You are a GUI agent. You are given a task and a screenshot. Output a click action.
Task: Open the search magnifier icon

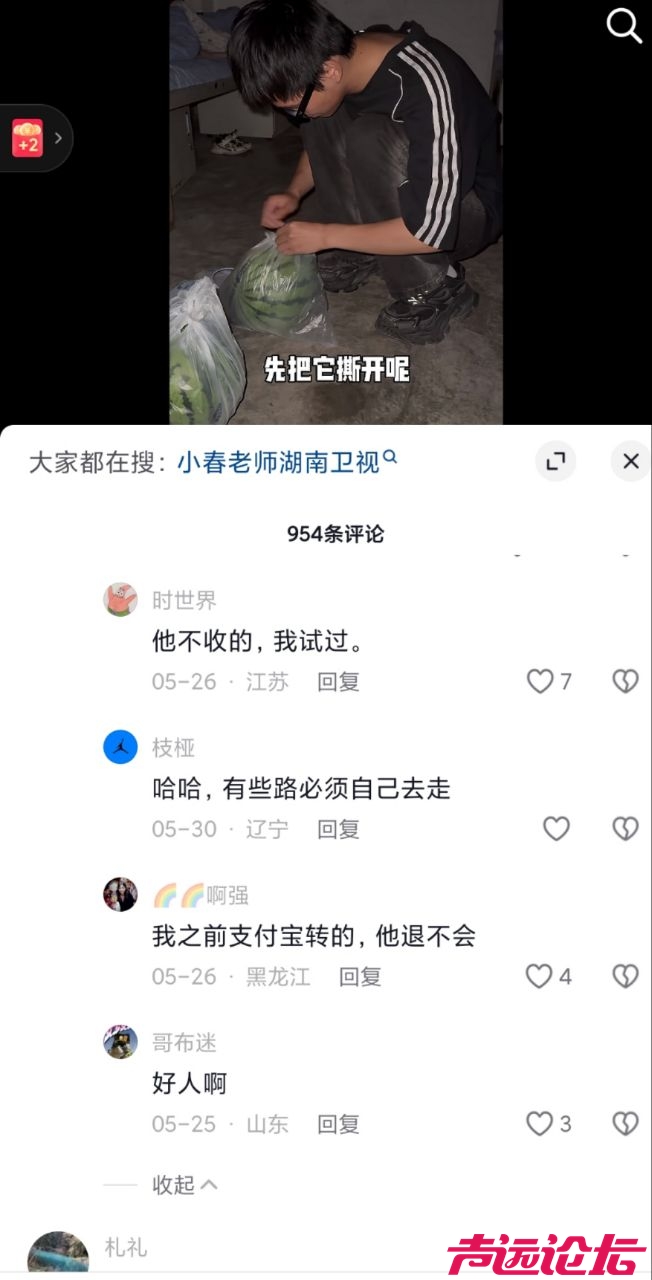[x=624, y=25]
